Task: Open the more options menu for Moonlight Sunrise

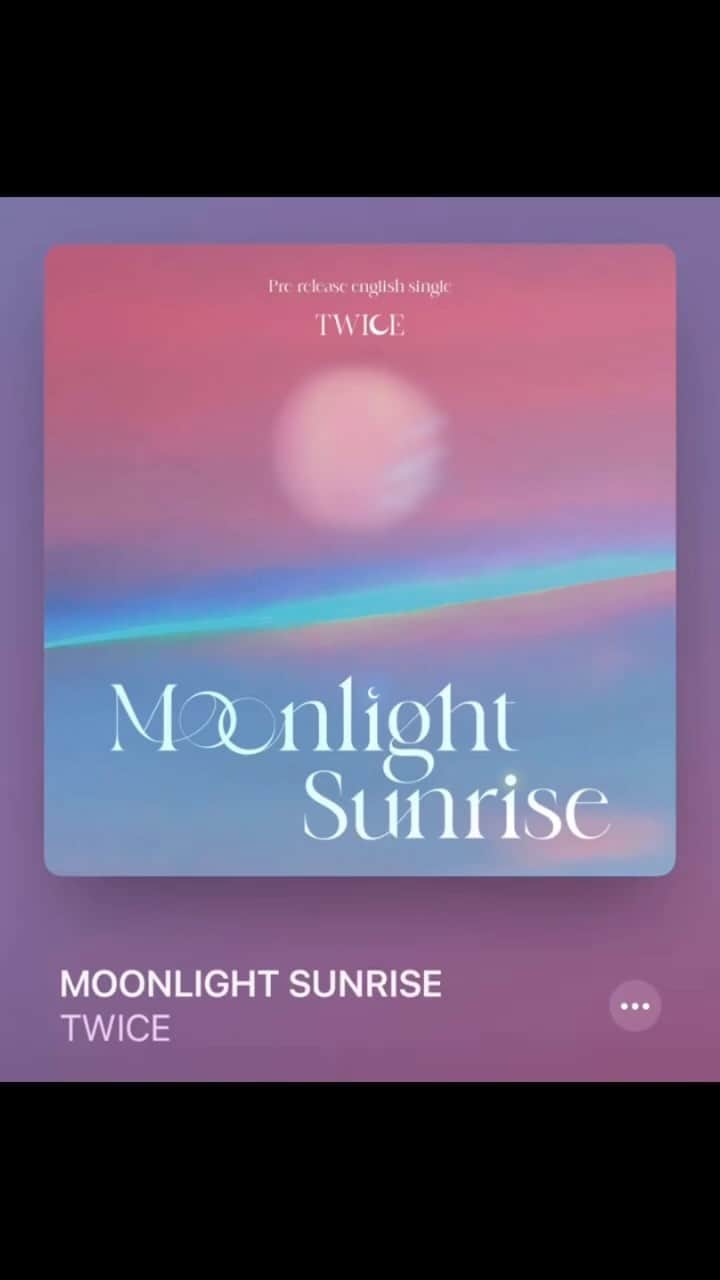Action: pos(635,1005)
